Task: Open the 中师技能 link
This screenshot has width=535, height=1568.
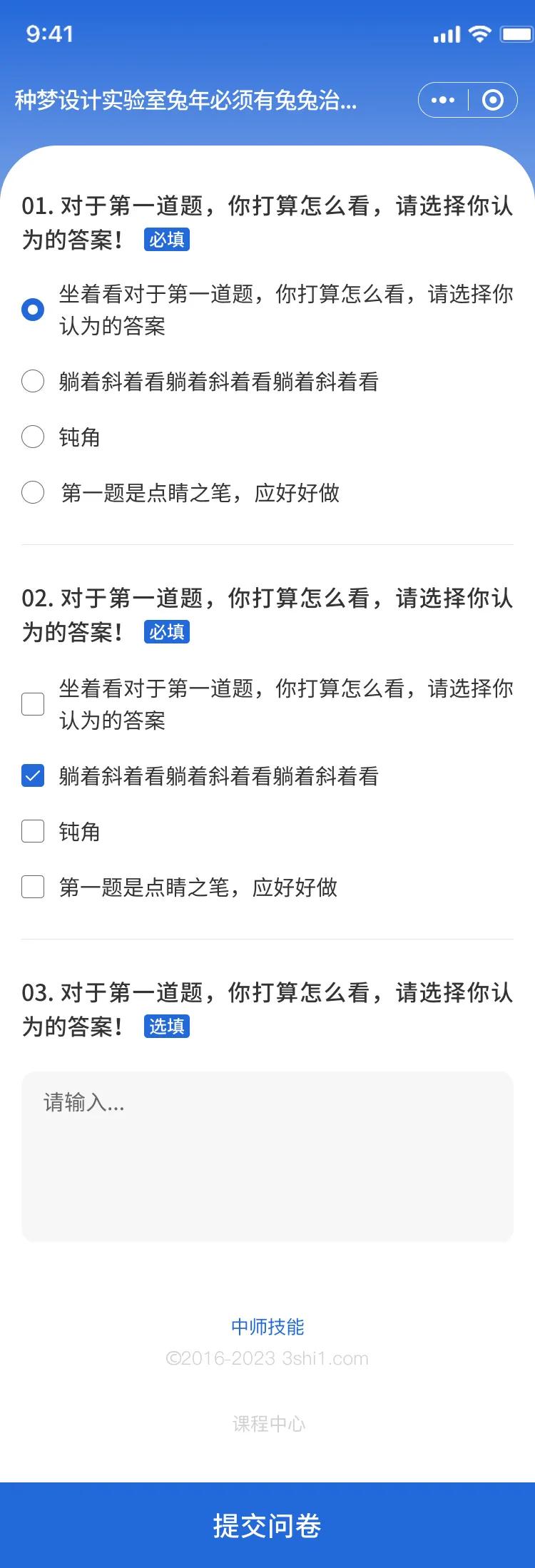Action: point(267,1327)
